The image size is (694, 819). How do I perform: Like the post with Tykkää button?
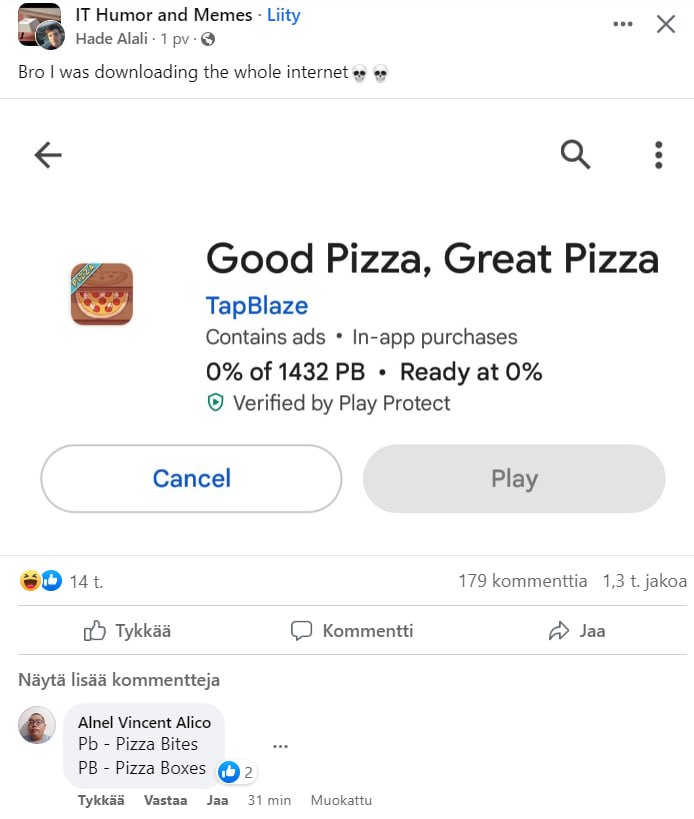pyautogui.click(x=128, y=631)
